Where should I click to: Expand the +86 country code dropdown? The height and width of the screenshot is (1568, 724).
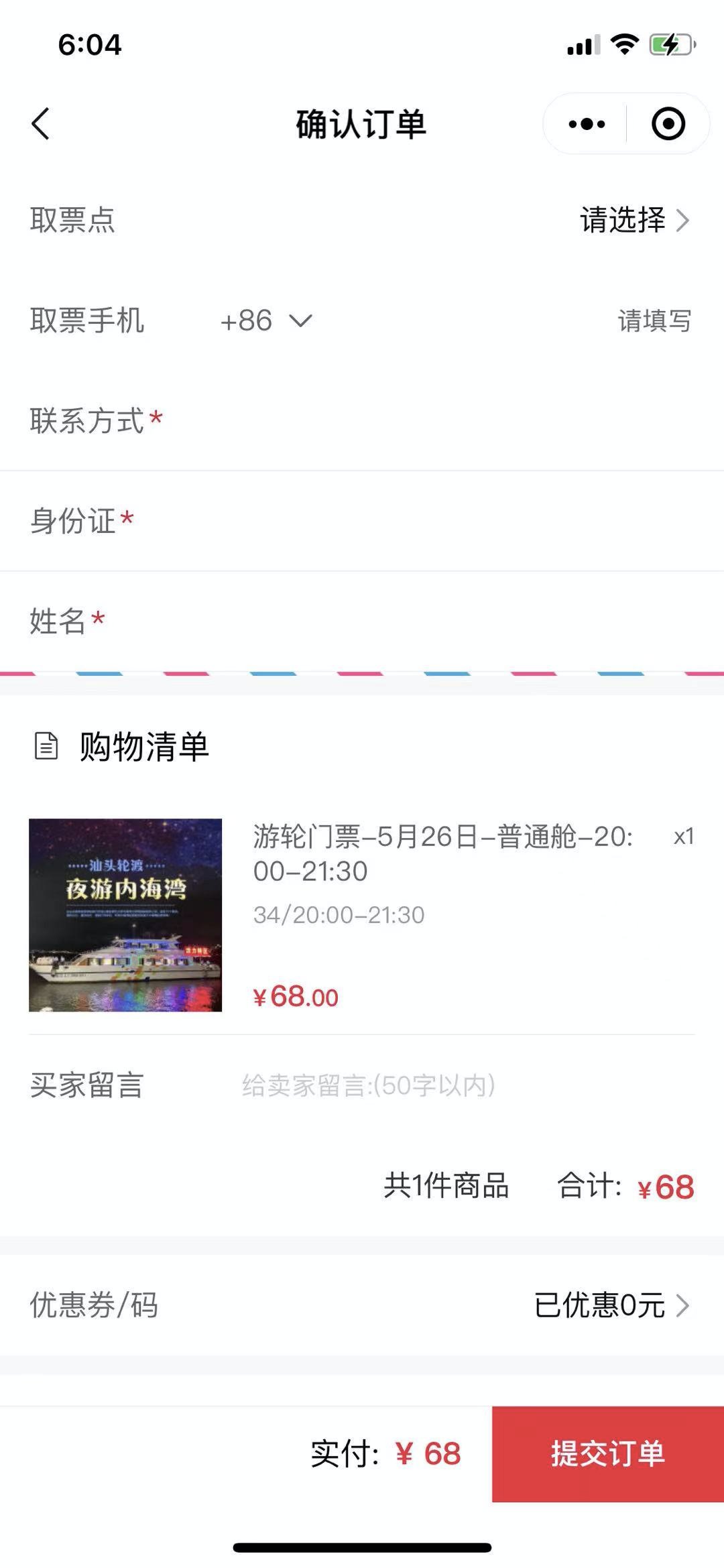(x=266, y=320)
